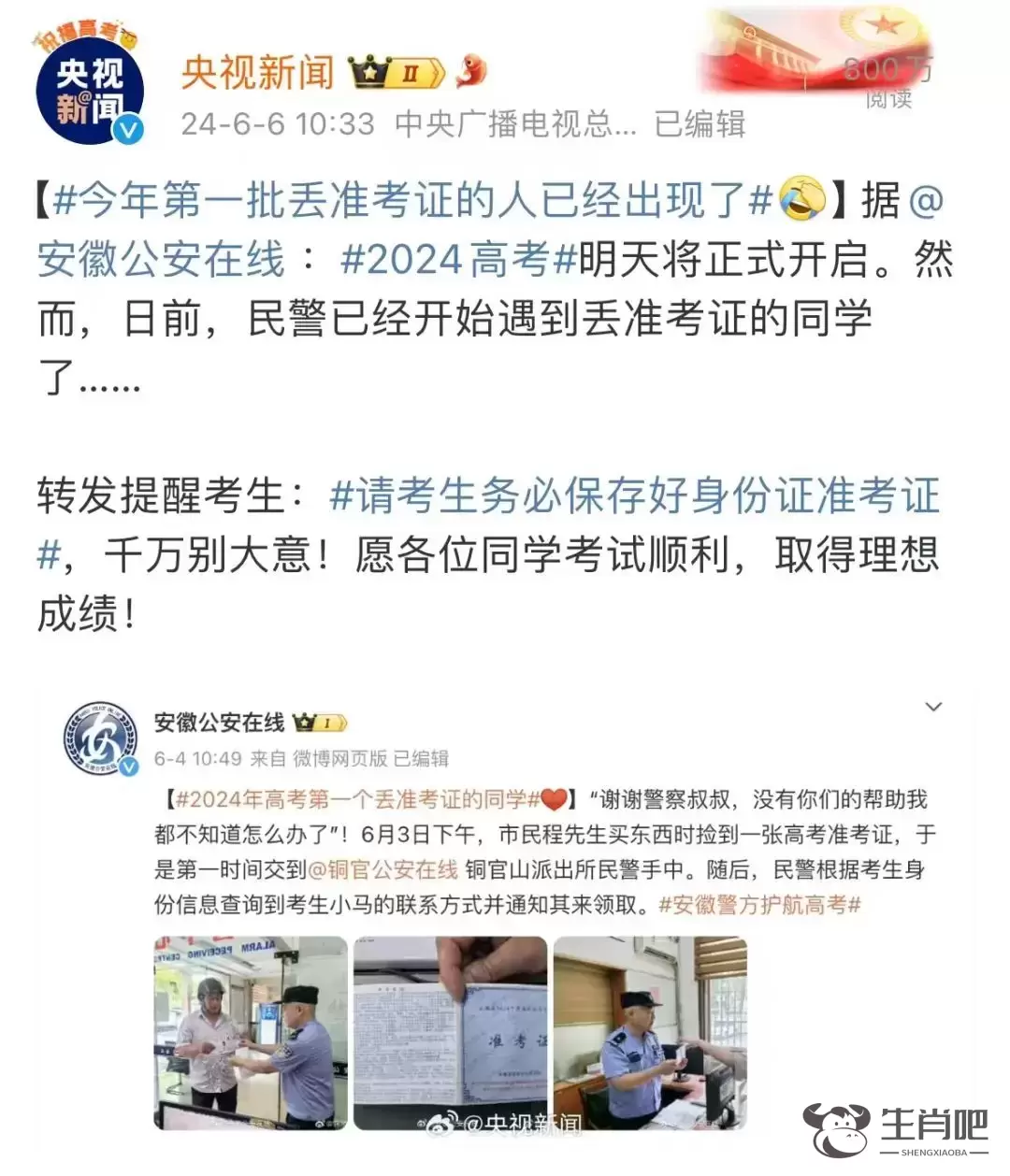Open the mention @铜官公安在线
The width and height of the screenshot is (1010, 1176).
(382, 869)
